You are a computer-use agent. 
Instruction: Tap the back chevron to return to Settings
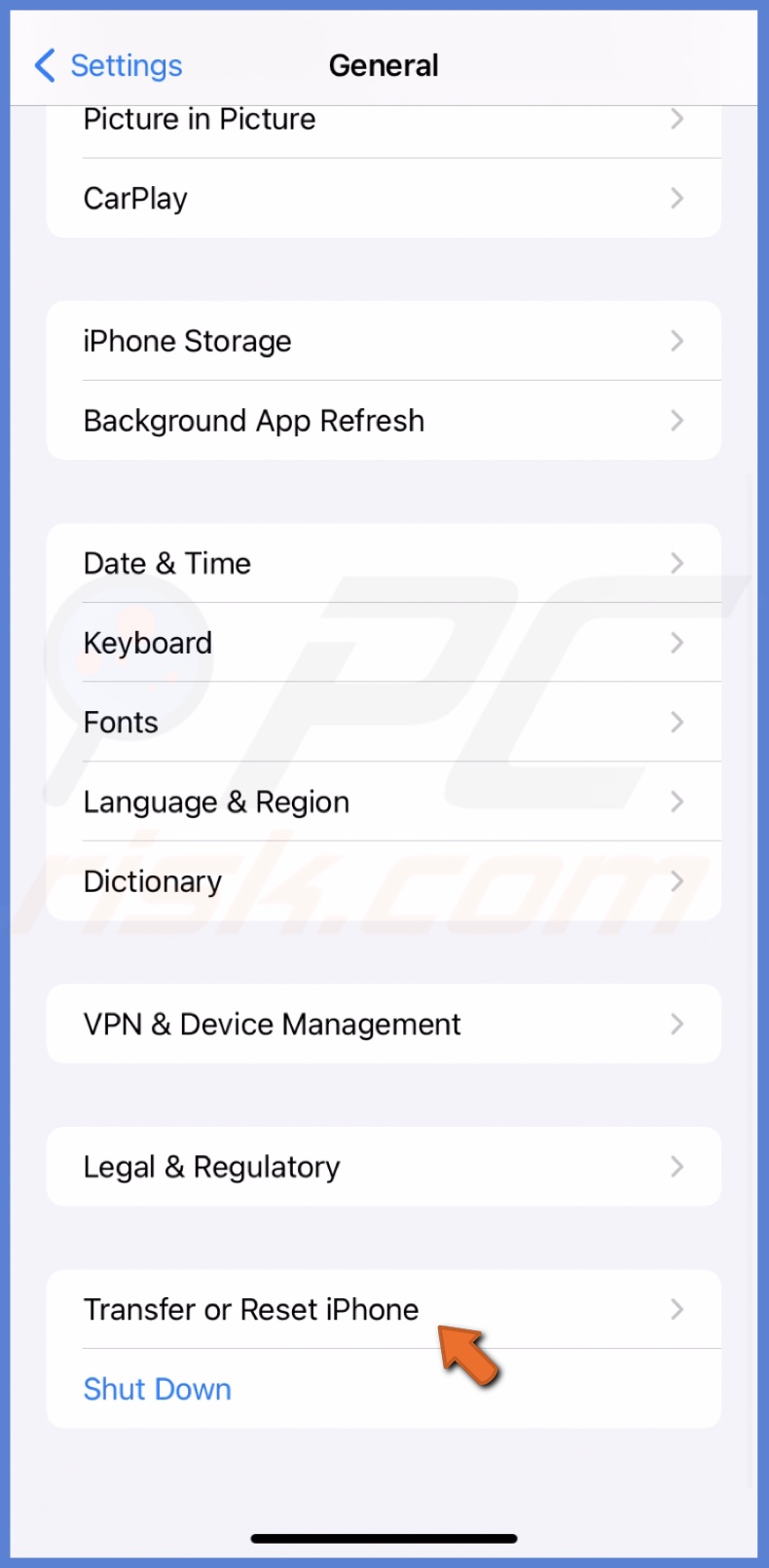pos(44,65)
